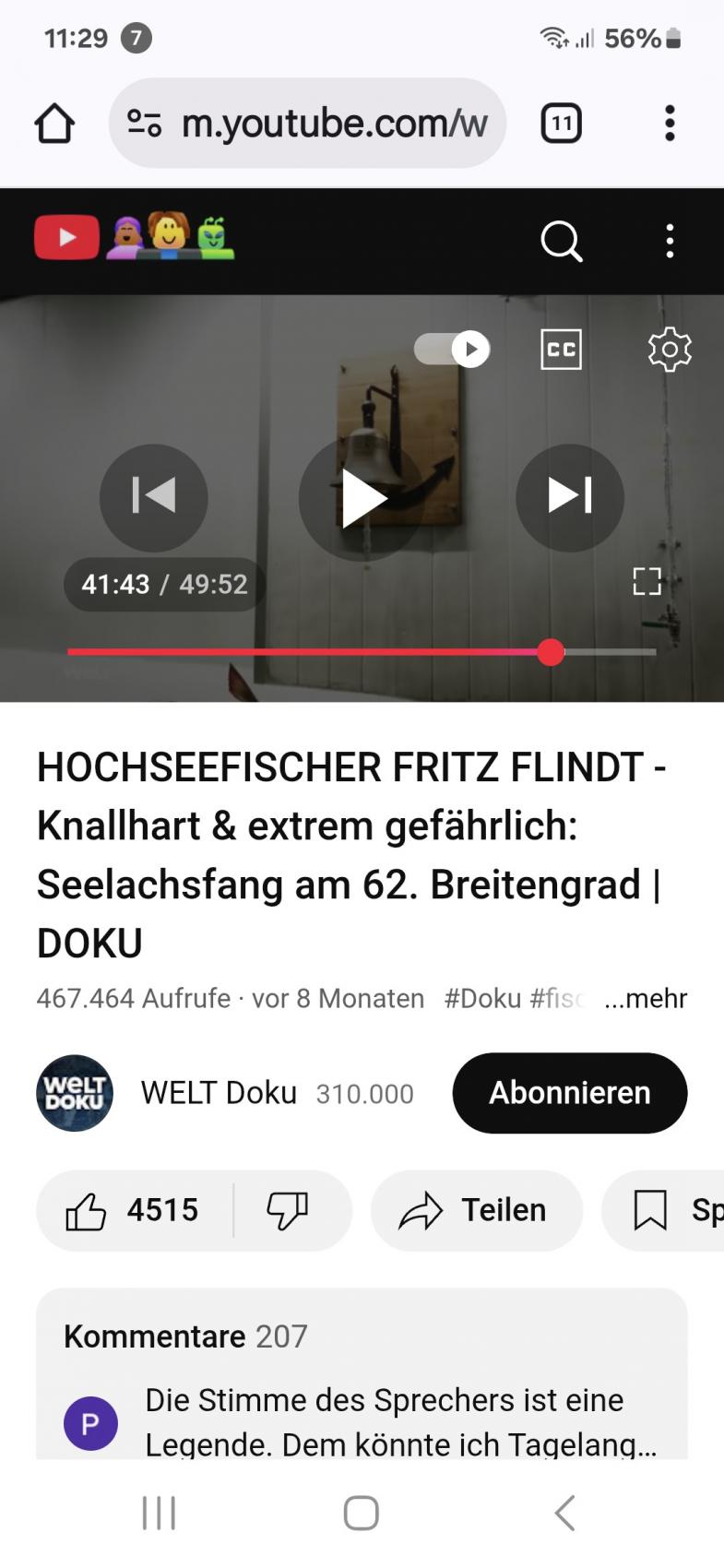Open video settings gear
The image size is (724, 1568).
coord(670,350)
